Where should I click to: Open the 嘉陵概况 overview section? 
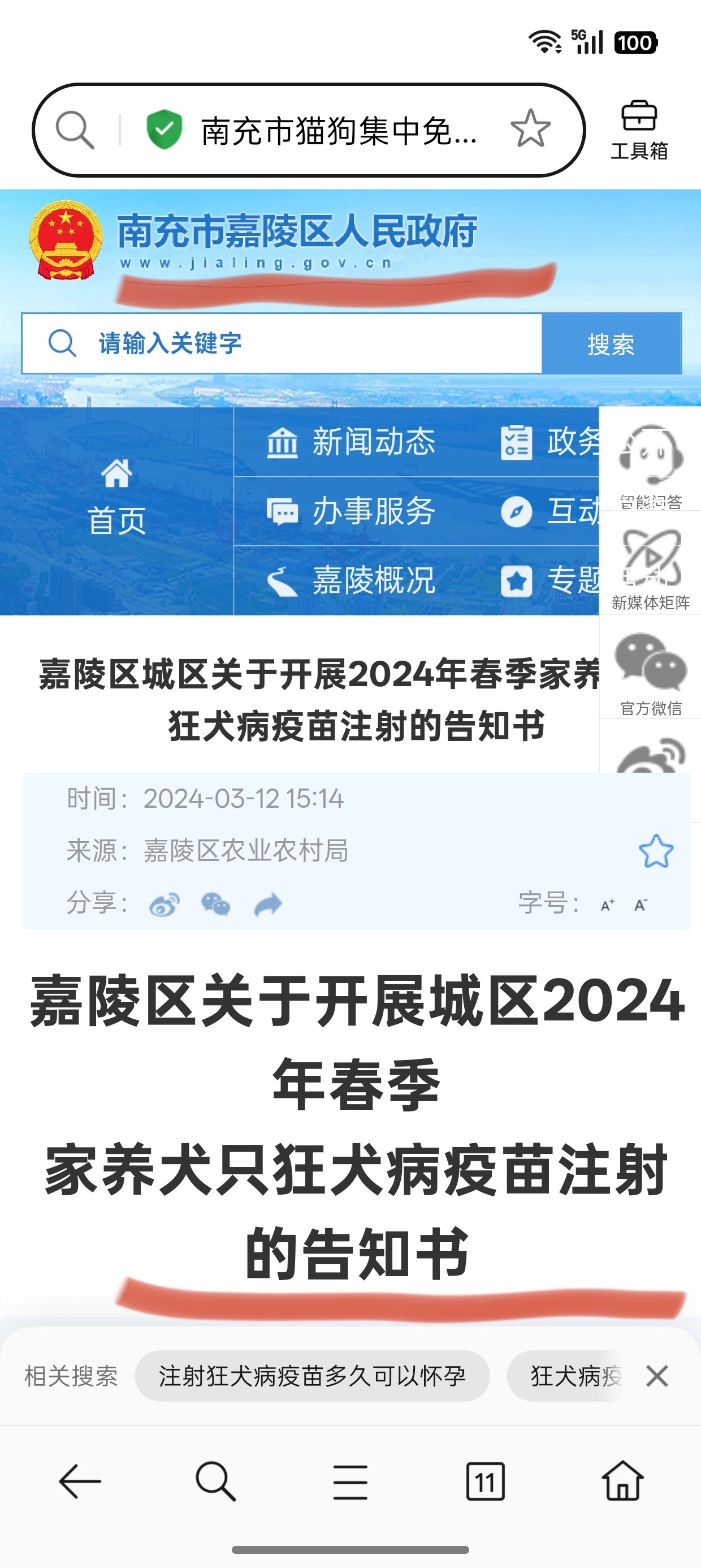(352, 580)
